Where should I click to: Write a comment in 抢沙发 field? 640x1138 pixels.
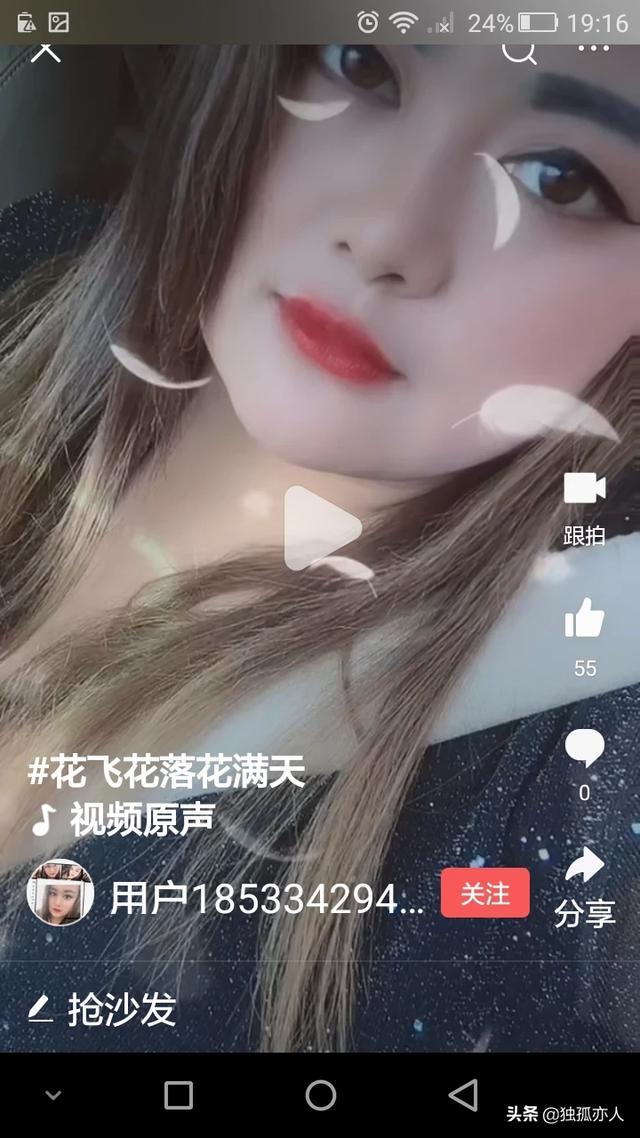(x=120, y=1009)
